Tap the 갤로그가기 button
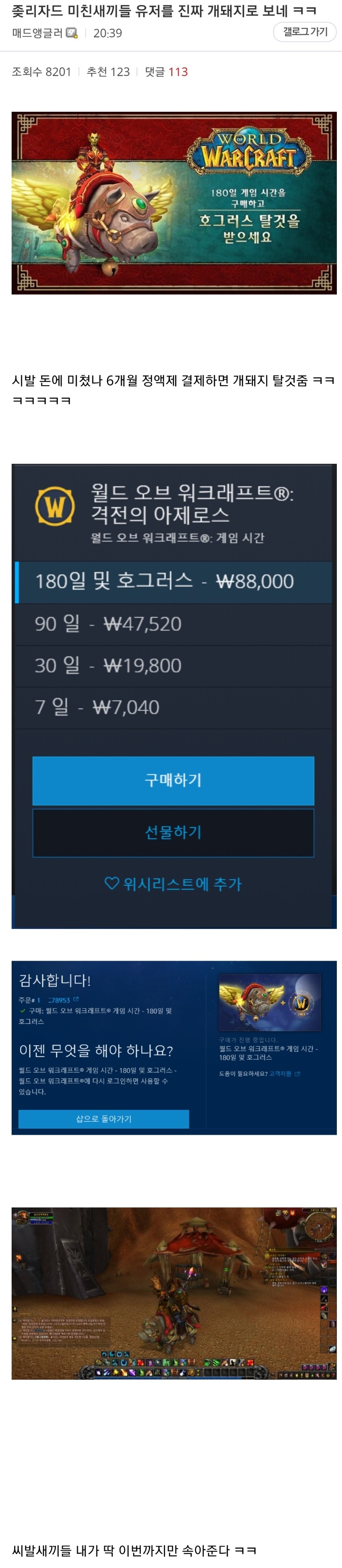Screen dimensions: 342x1568 pos(305,32)
